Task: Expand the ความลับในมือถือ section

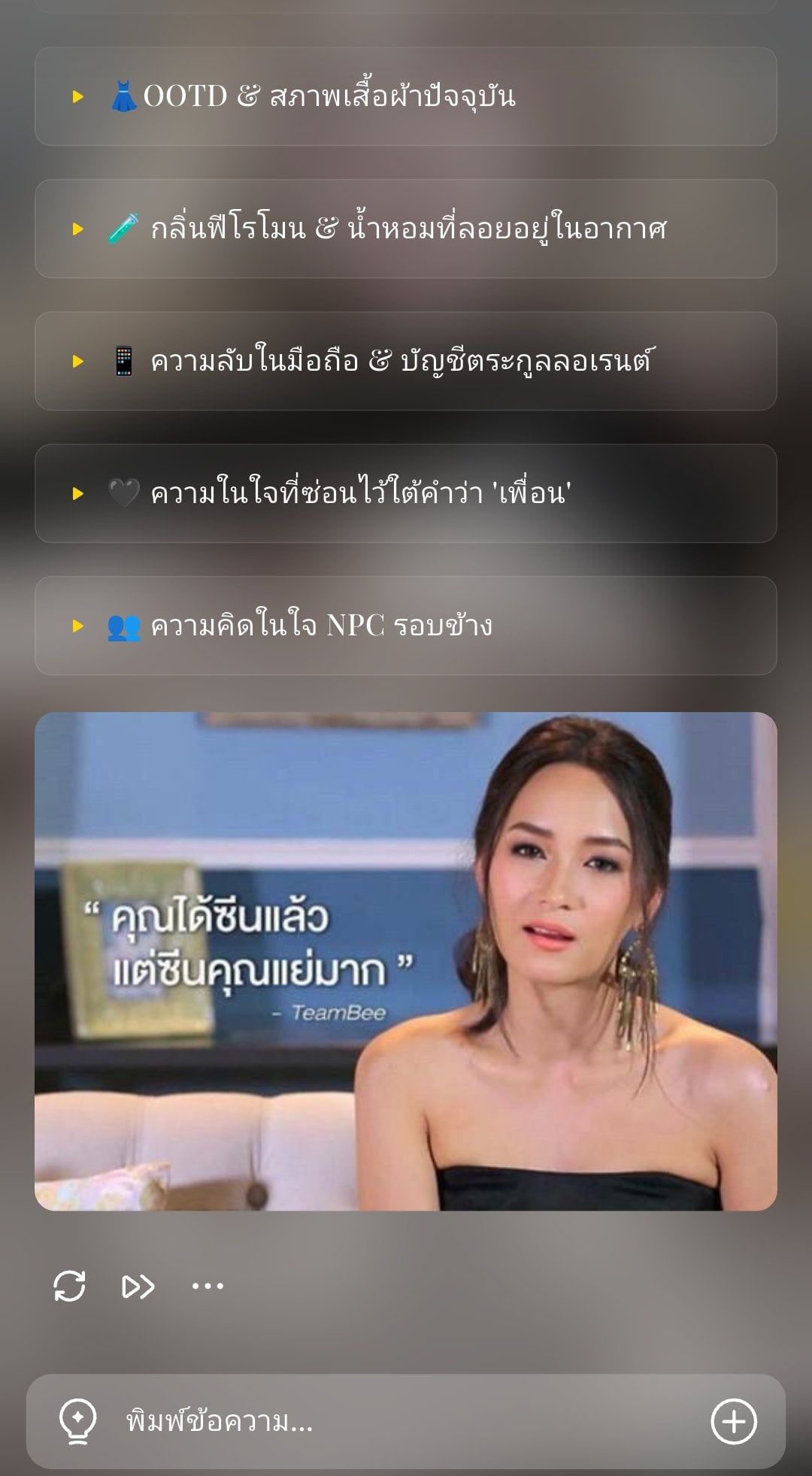Action: tap(406, 361)
